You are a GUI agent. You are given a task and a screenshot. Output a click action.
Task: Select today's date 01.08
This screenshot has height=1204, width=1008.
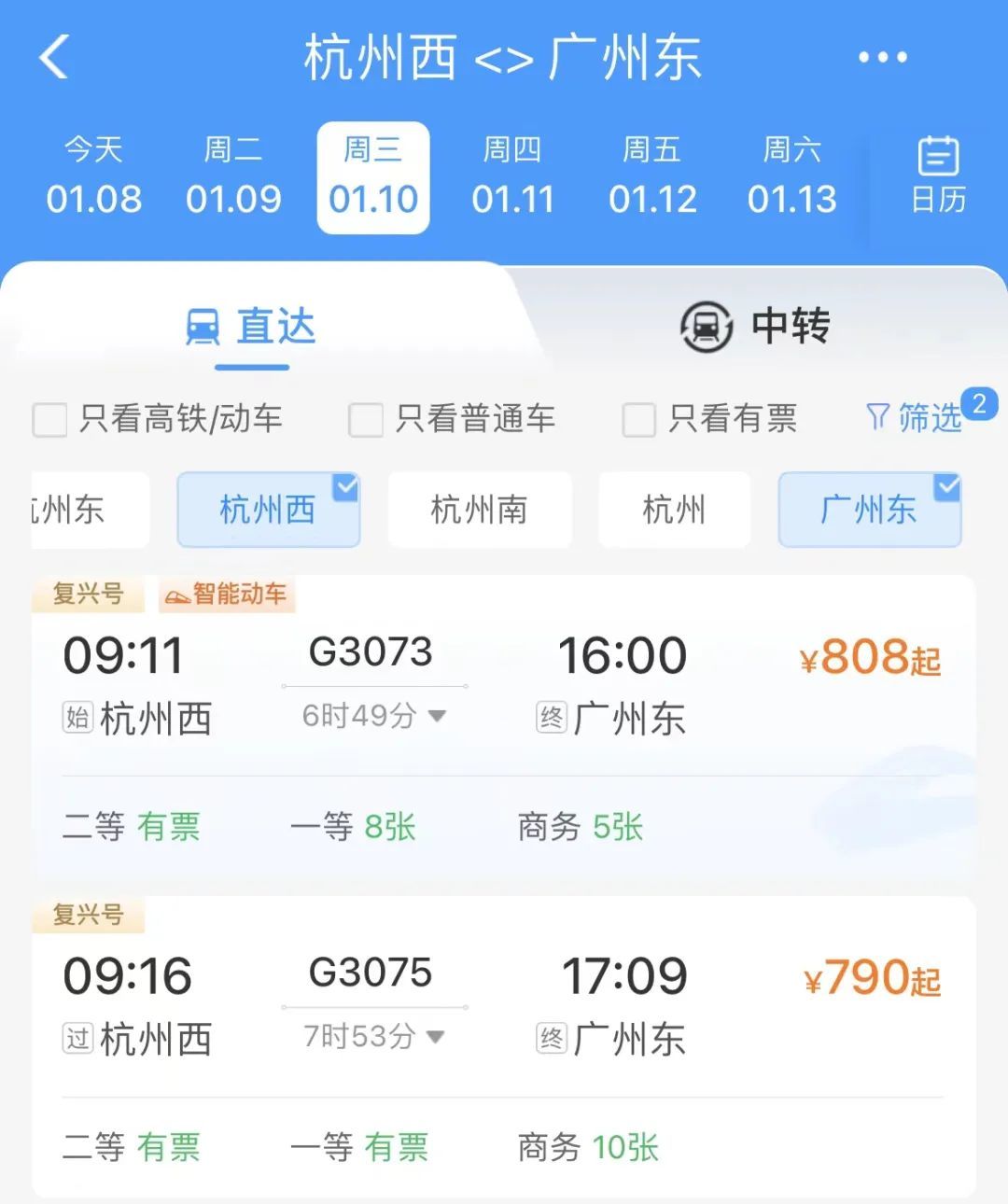[x=93, y=177]
